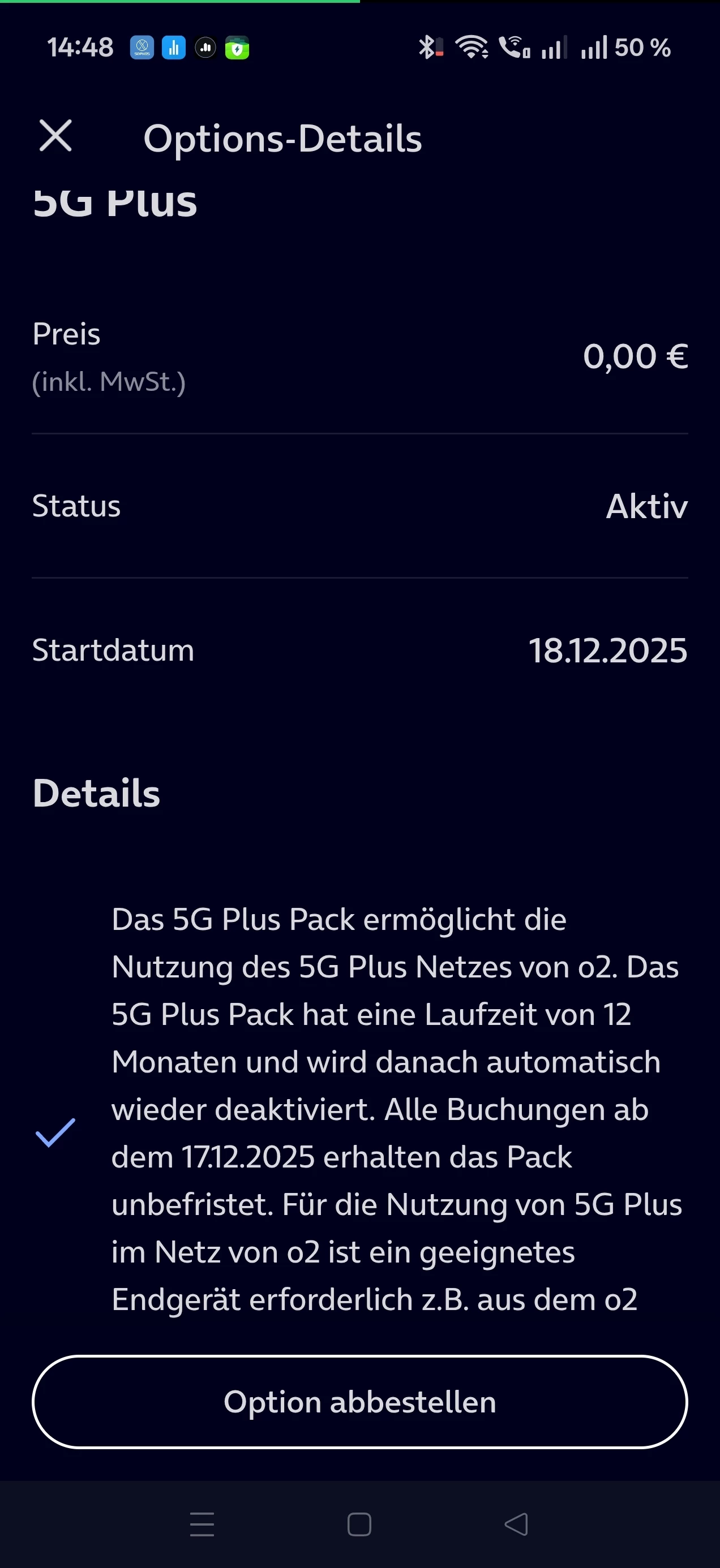This screenshot has width=720, height=1568.
Task: Close the Options-Details screen
Action: click(x=55, y=135)
